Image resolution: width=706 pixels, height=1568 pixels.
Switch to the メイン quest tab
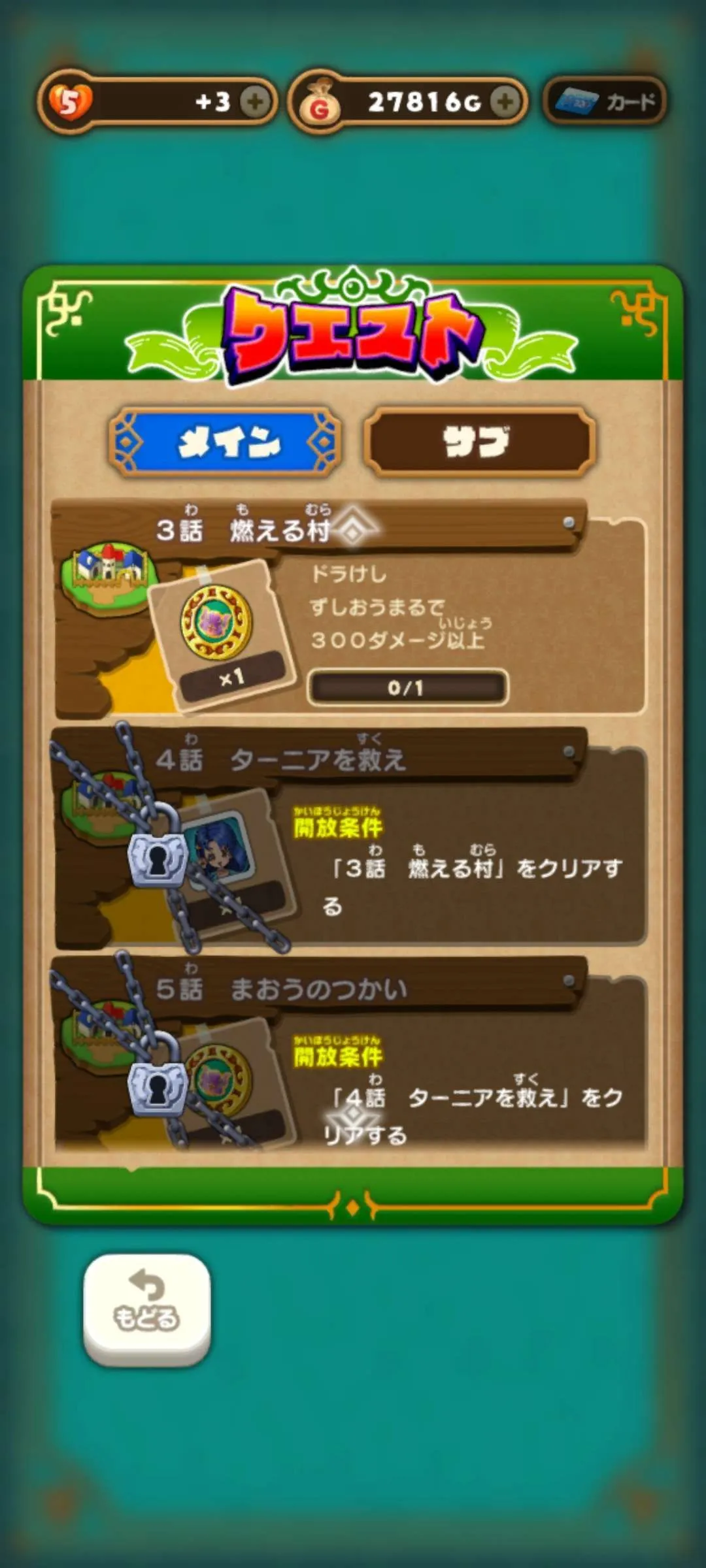226,442
